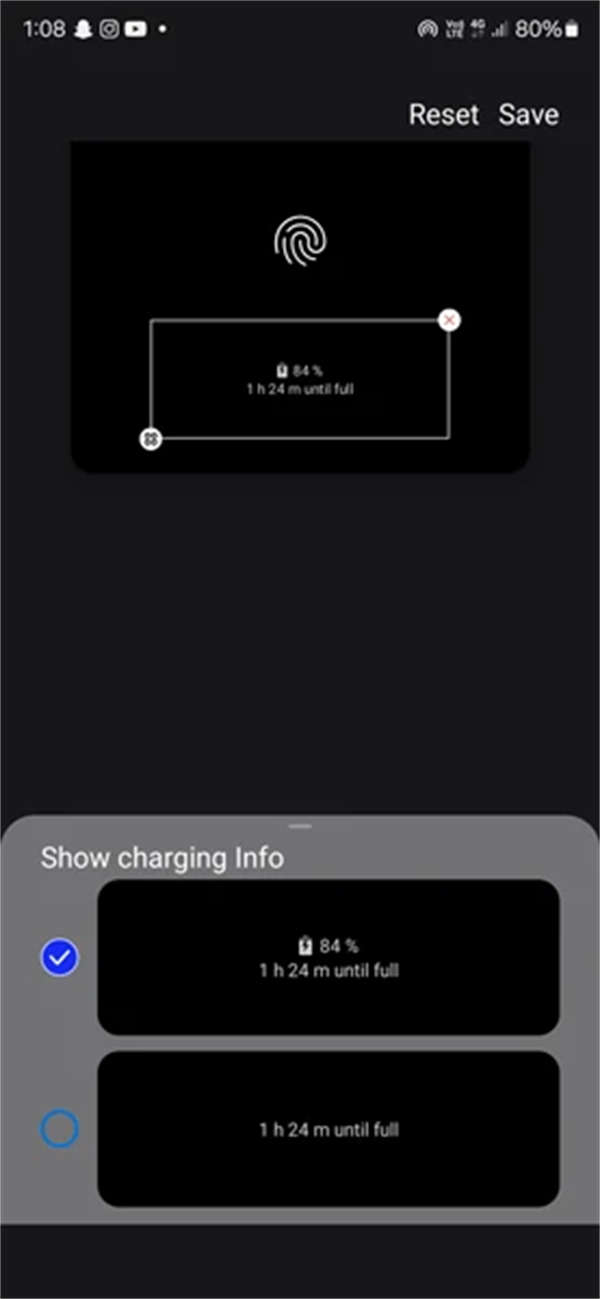The width and height of the screenshot is (600, 1299).
Task: Select the style showing only time until full
Action: pyautogui.click(x=60, y=1129)
